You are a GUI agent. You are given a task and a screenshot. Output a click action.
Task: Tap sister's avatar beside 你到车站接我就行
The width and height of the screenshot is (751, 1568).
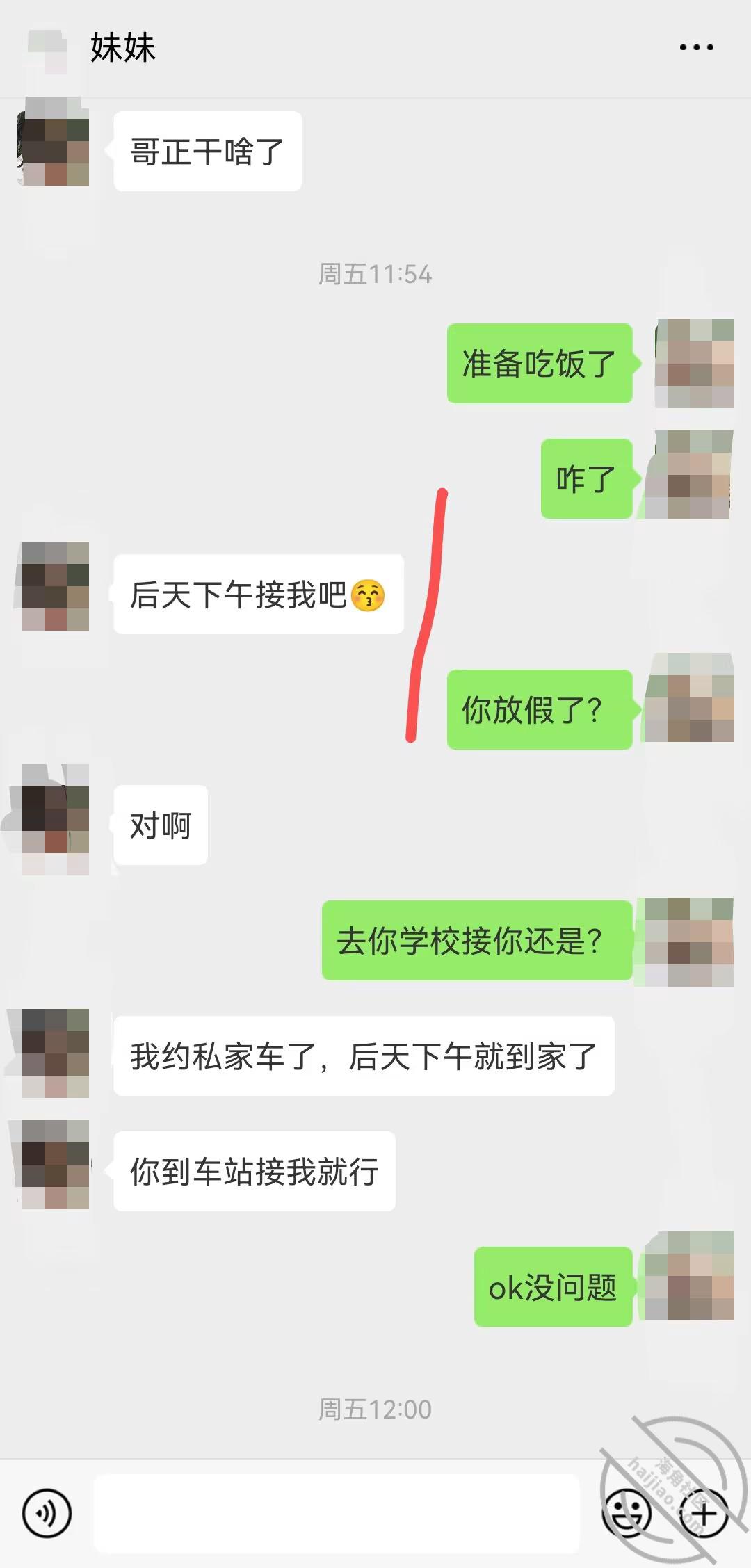56,1164
